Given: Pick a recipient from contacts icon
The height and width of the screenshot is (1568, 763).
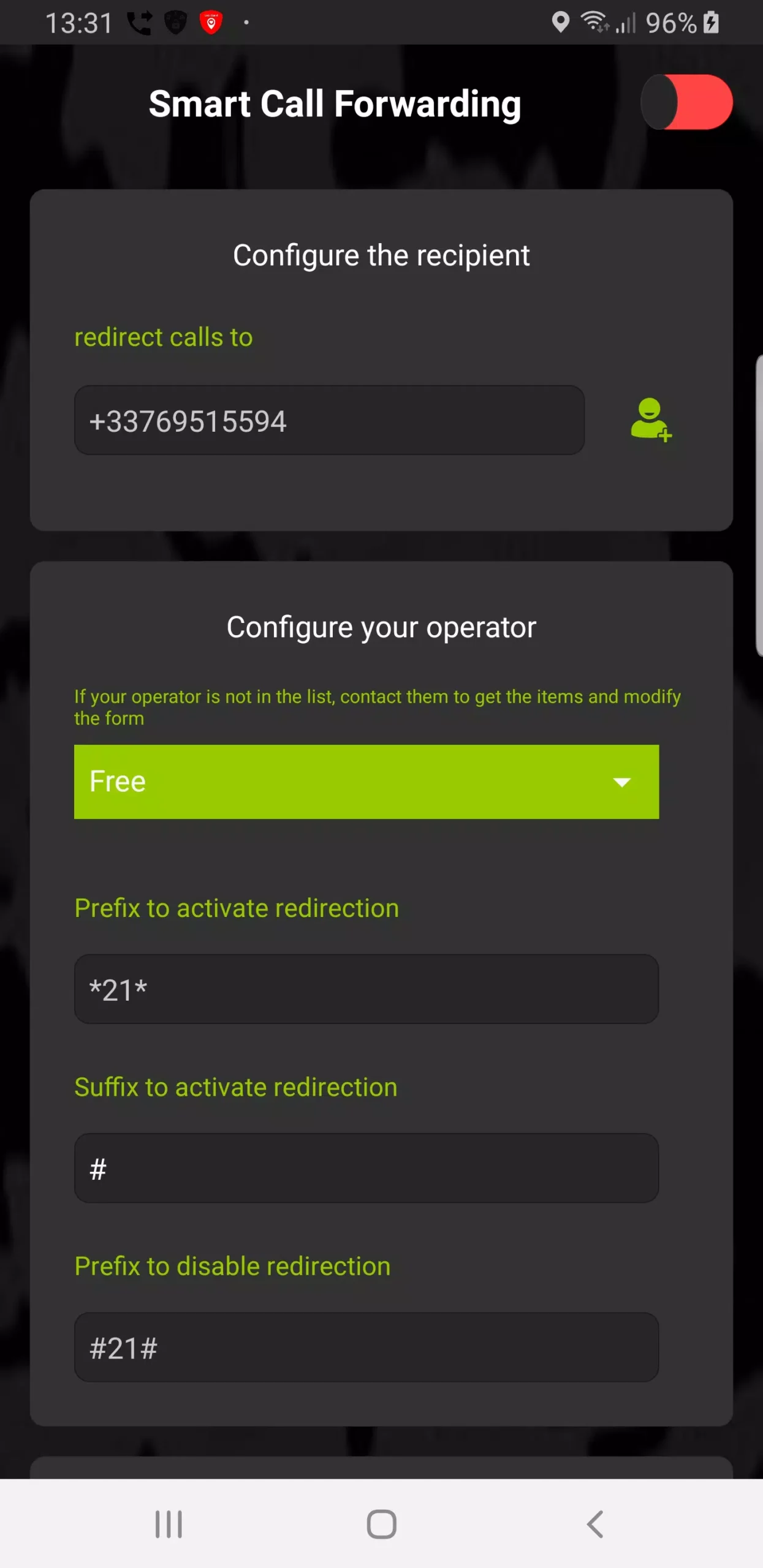Looking at the screenshot, I should coord(651,420).
